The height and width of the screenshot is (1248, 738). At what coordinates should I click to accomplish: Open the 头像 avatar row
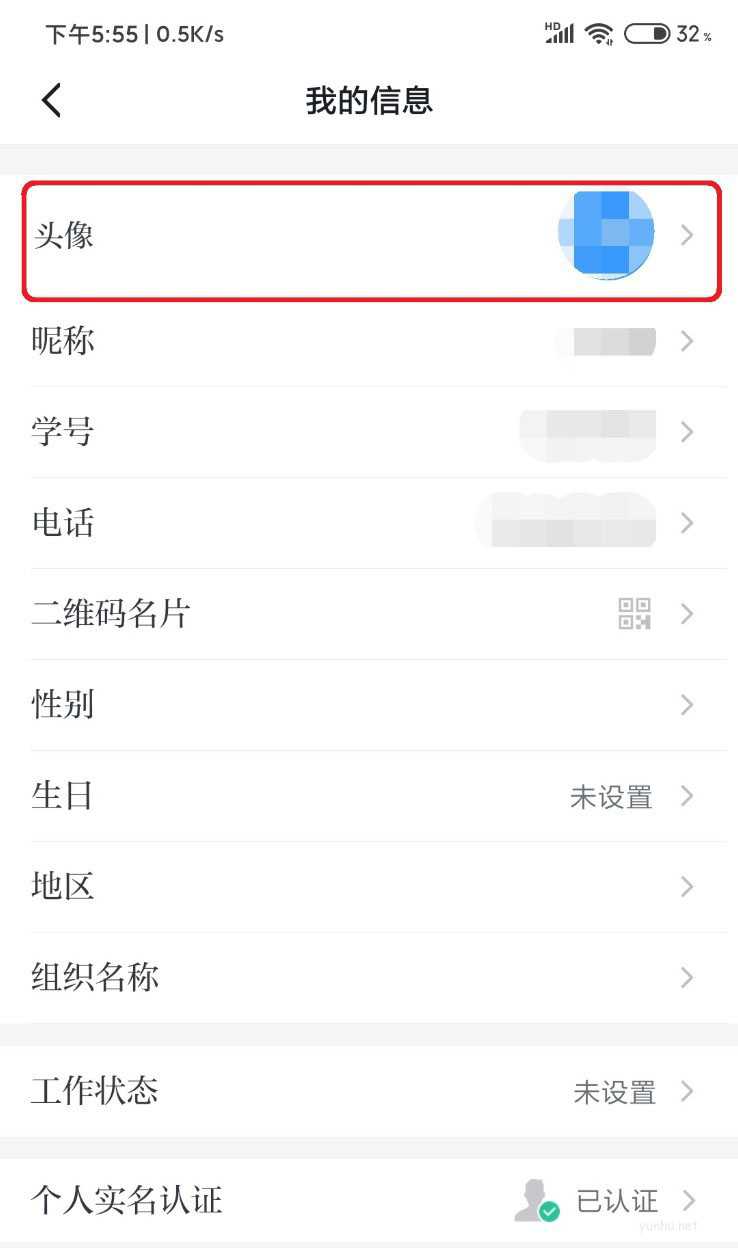[369, 236]
